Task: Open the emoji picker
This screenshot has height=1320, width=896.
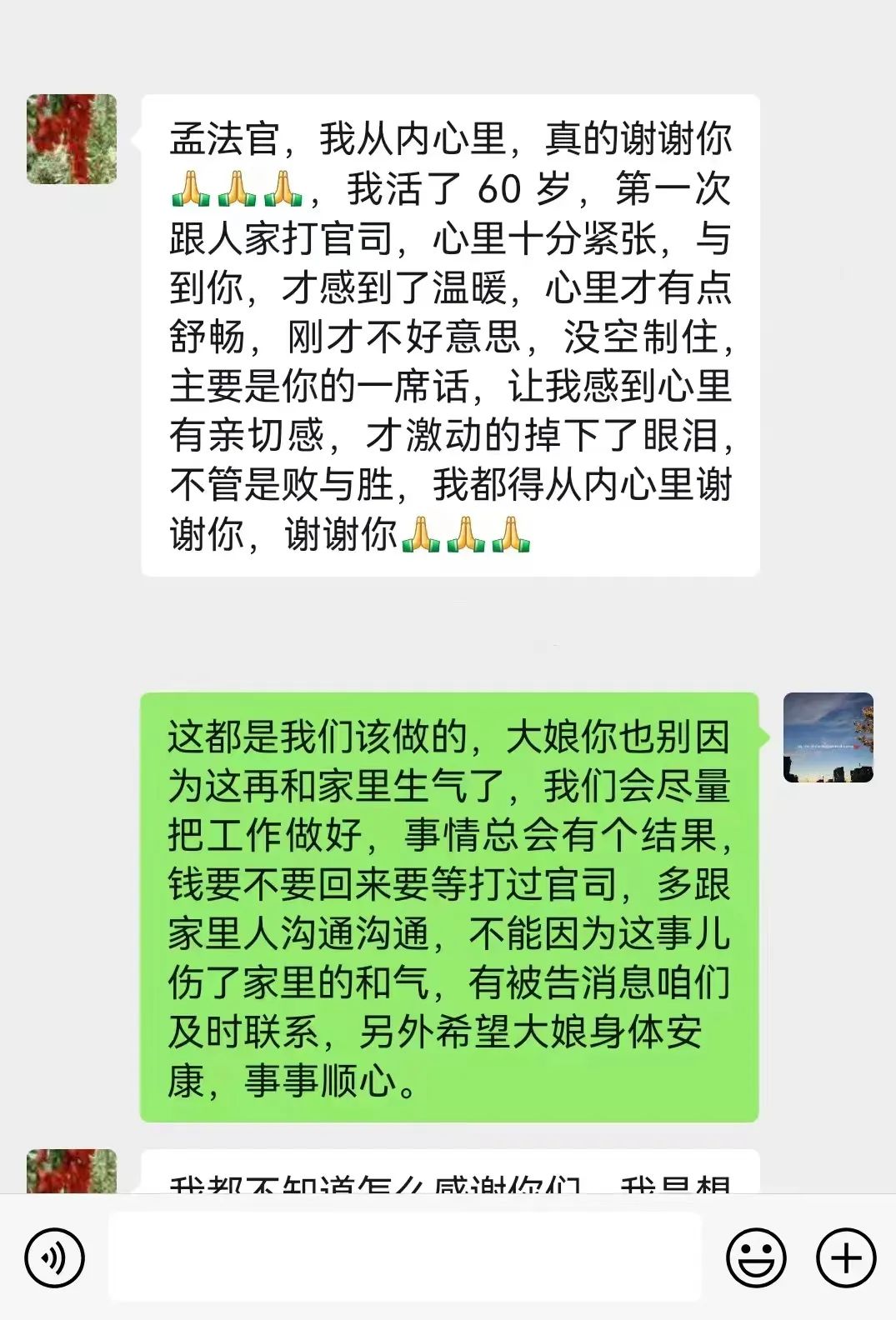Action: [756, 1257]
